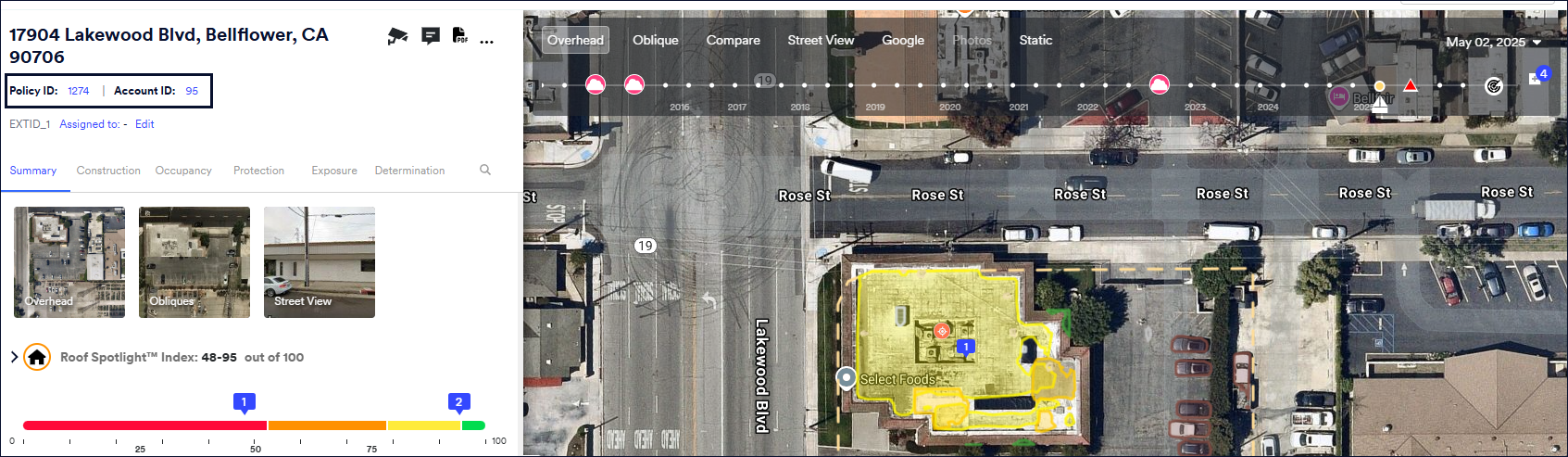Select the Exposure tab

(x=334, y=171)
